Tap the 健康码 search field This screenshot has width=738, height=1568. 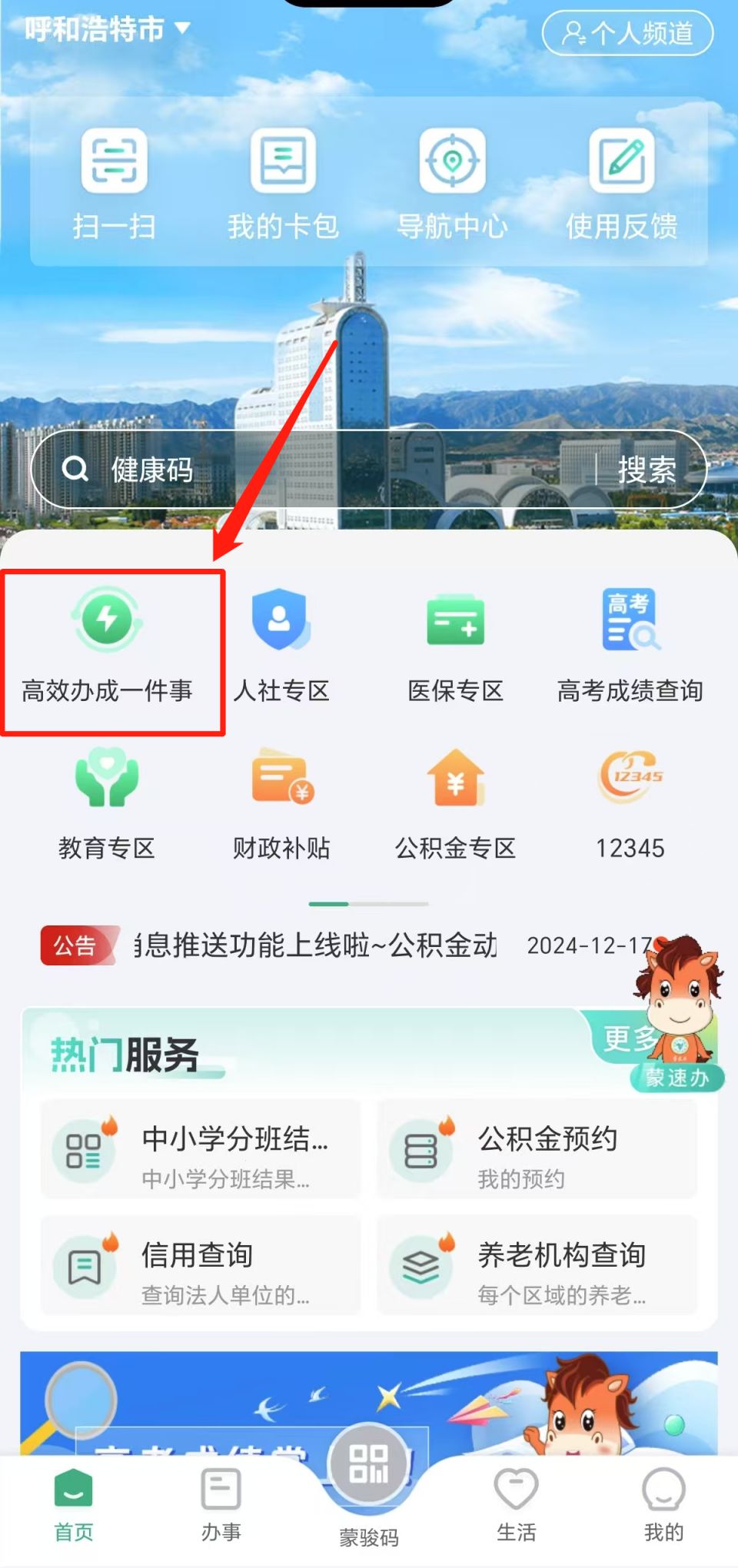coord(307,470)
